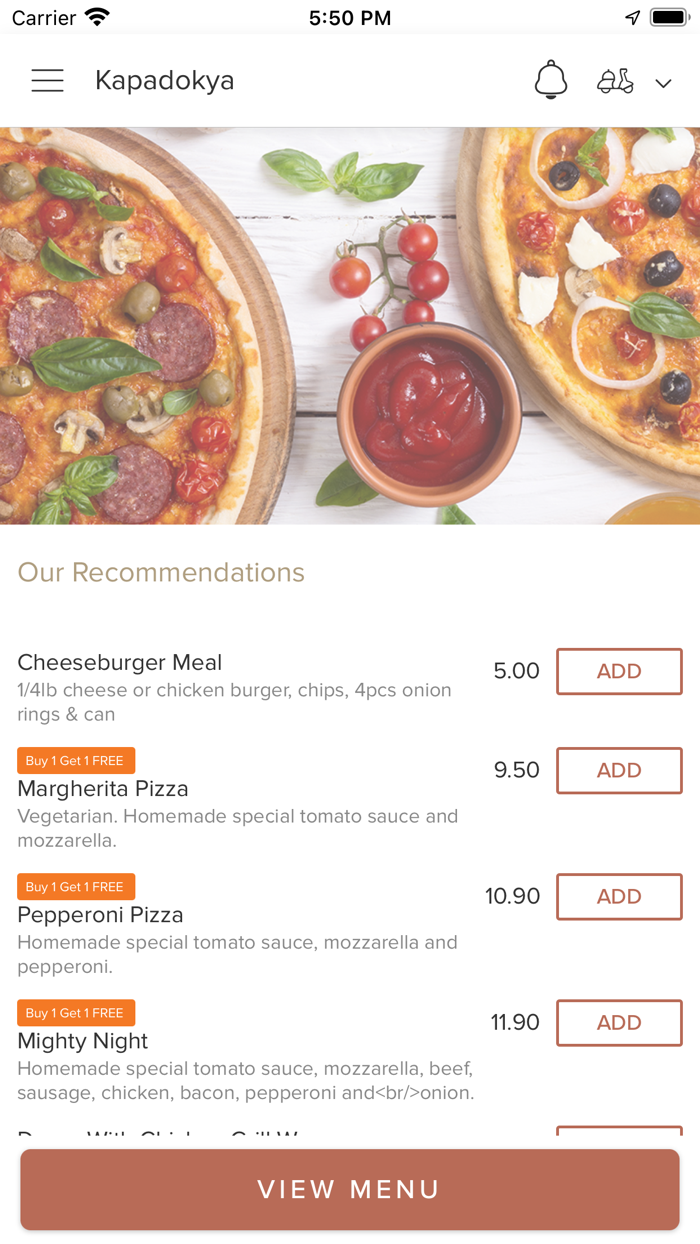Tap the View Menu button

click(x=350, y=1189)
